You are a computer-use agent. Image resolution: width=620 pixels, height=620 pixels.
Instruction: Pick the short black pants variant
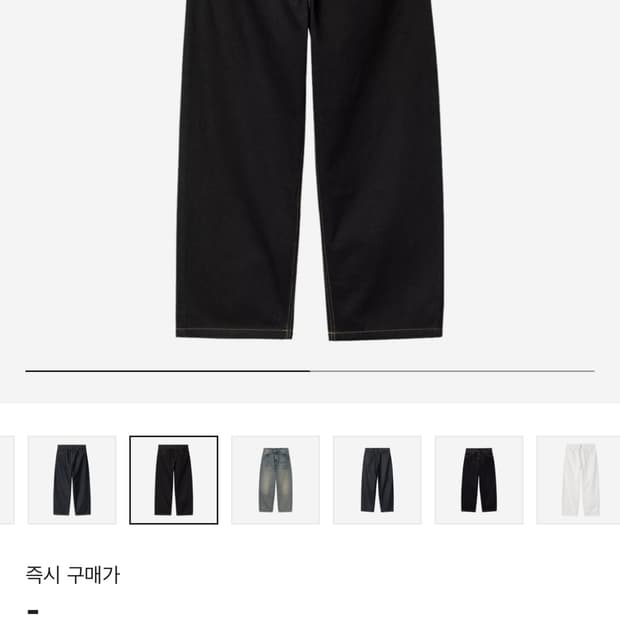coord(479,480)
